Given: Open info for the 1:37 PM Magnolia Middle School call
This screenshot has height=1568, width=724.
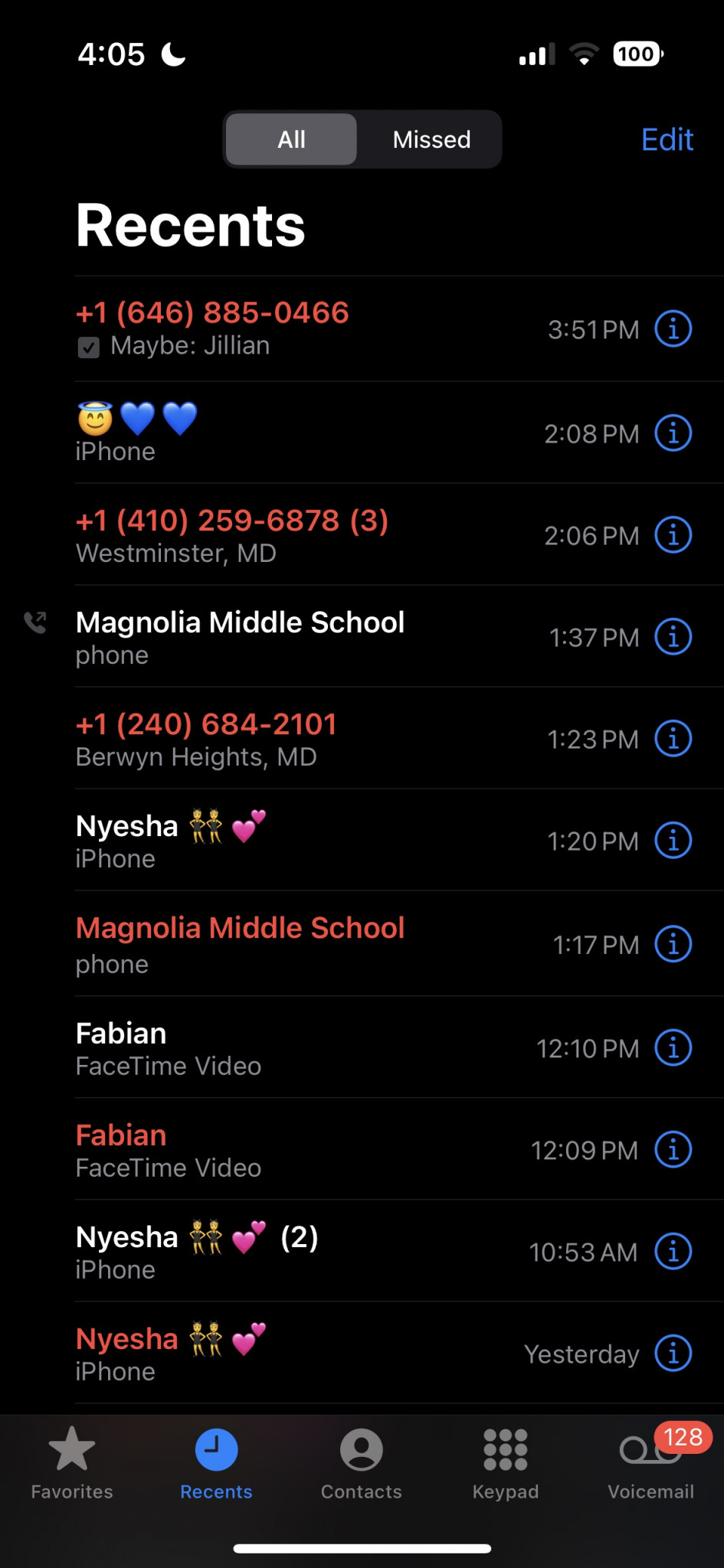Looking at the screenshot, I should [673, 637].
